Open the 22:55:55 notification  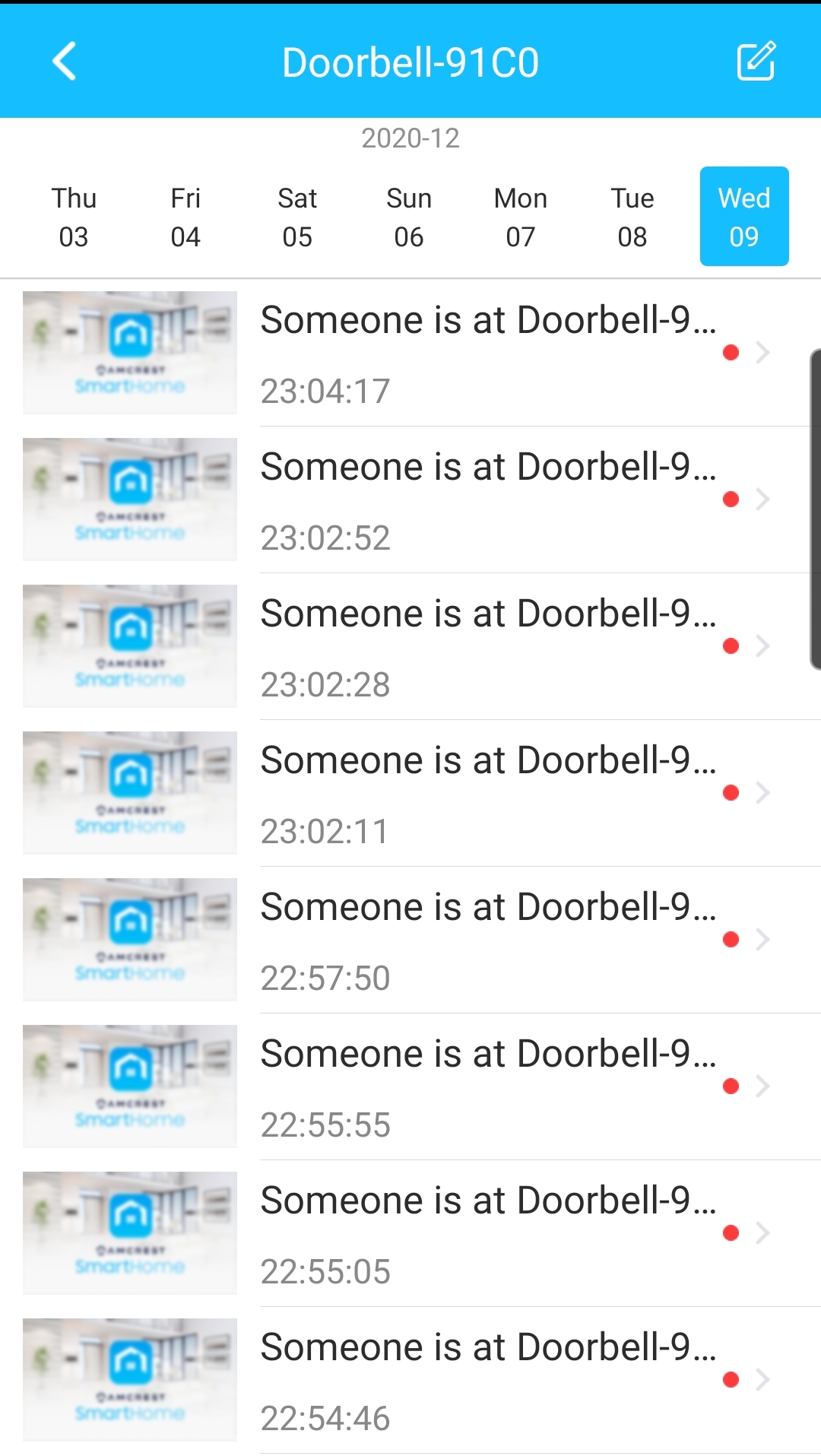pos(410,1086)
